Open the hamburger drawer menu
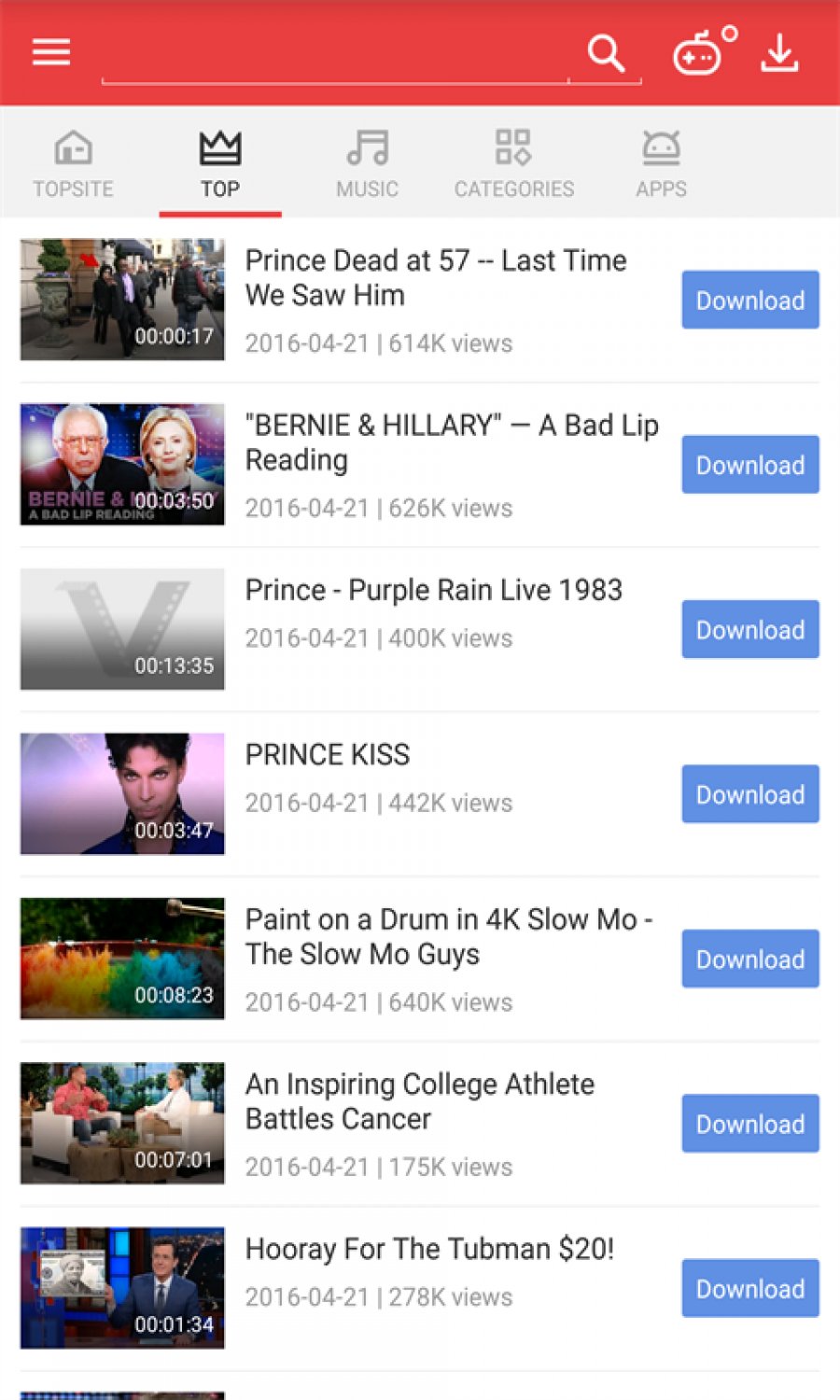Screen dimensions: 840x1400 51,52
